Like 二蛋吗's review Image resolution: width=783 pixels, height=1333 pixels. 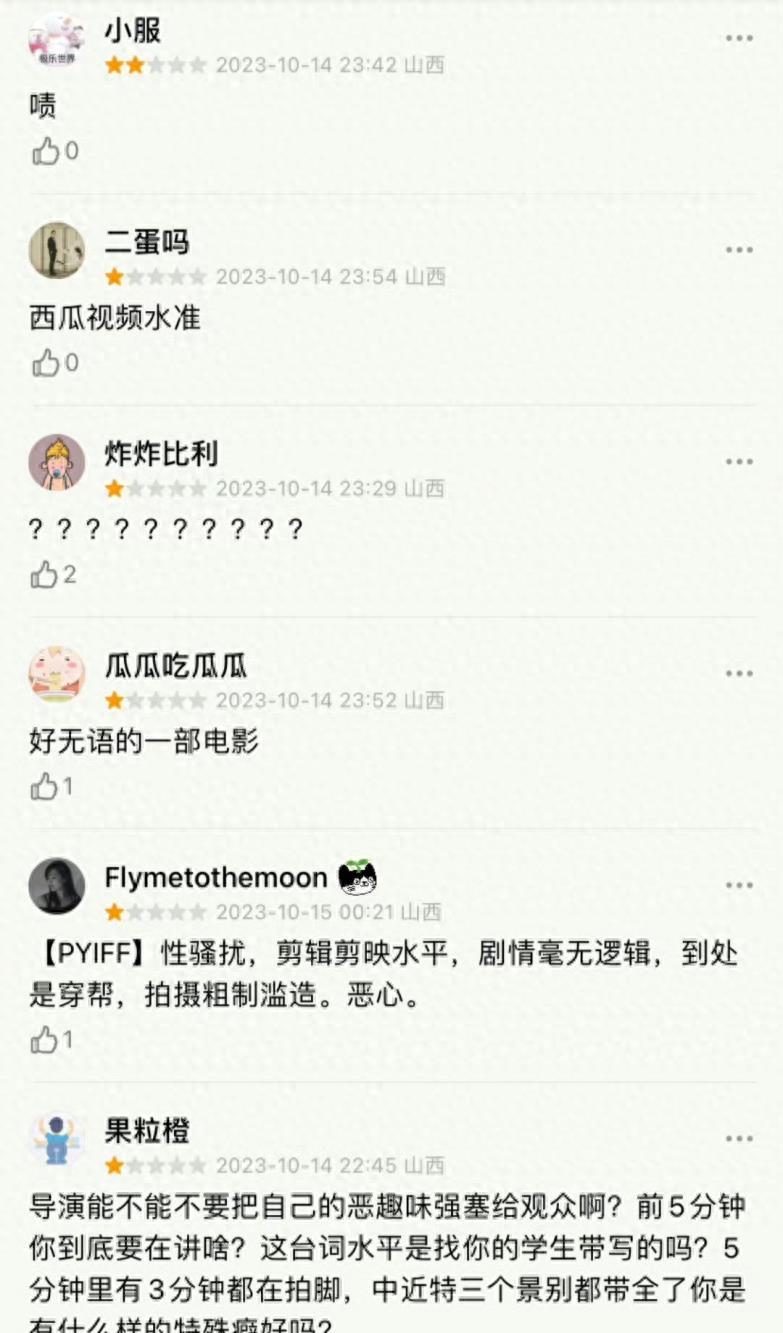click(45, 363)
